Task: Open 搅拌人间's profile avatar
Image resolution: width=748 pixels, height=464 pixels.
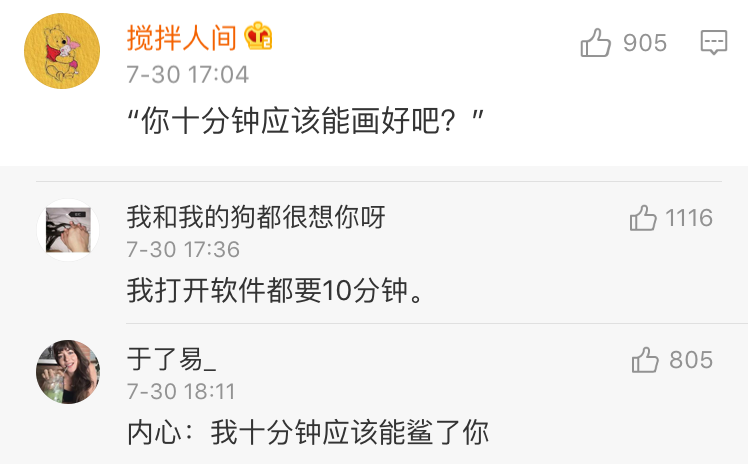Action: click(60, 50)
